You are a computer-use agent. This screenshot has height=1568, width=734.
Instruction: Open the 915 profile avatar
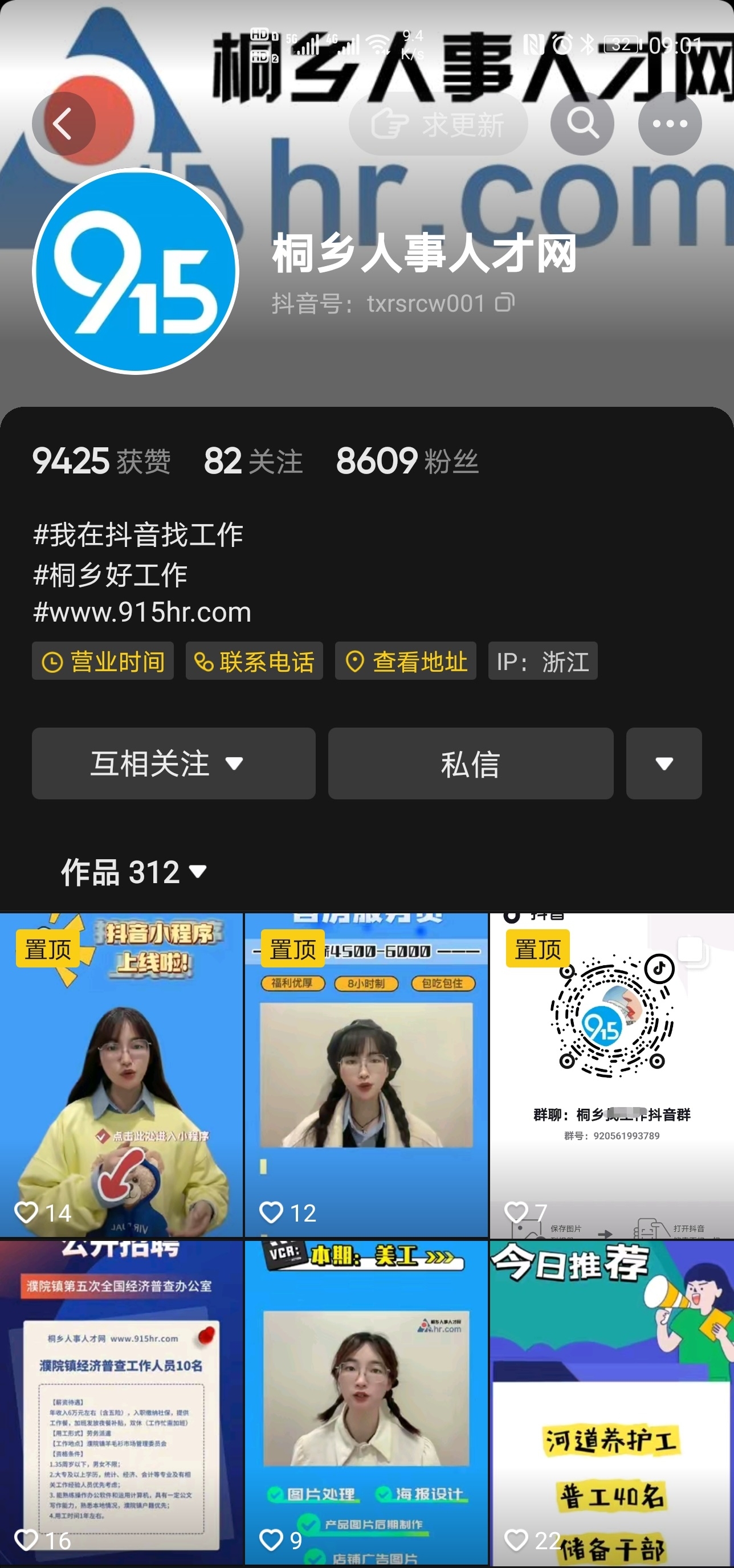(x=138, y=271)
